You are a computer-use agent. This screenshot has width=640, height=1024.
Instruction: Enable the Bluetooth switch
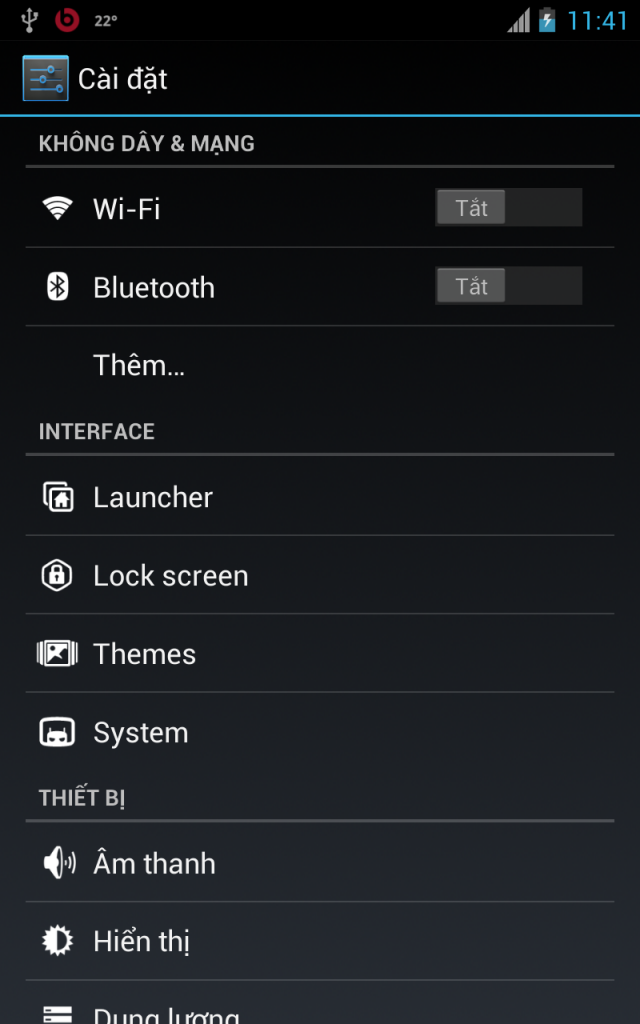508,287
